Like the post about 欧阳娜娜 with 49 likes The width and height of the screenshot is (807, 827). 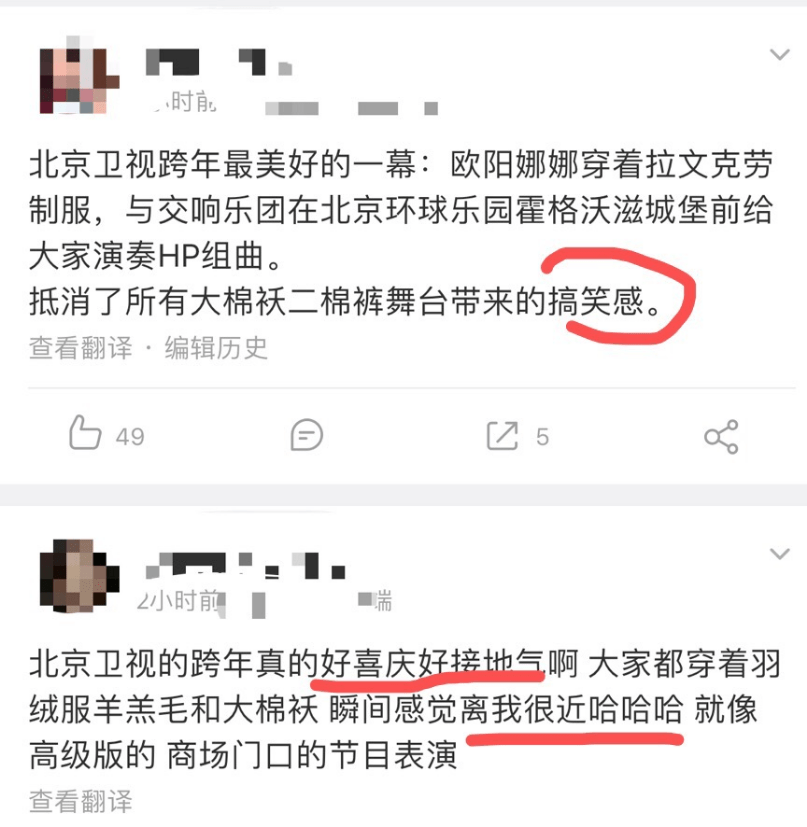(87, 435)
